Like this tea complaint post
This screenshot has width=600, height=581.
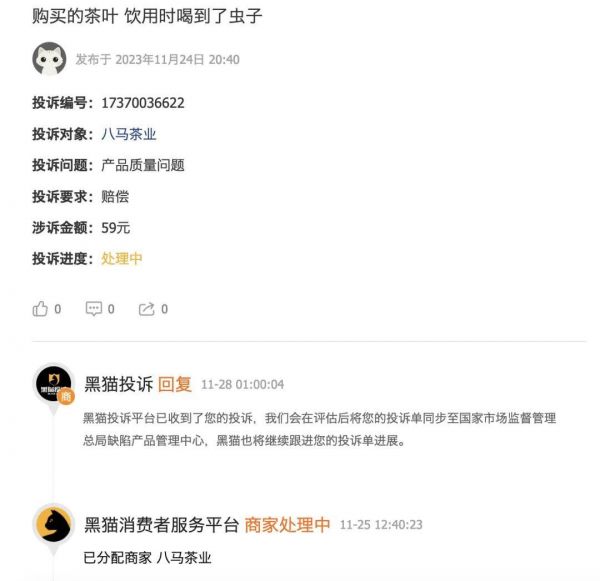click(41, 309)
